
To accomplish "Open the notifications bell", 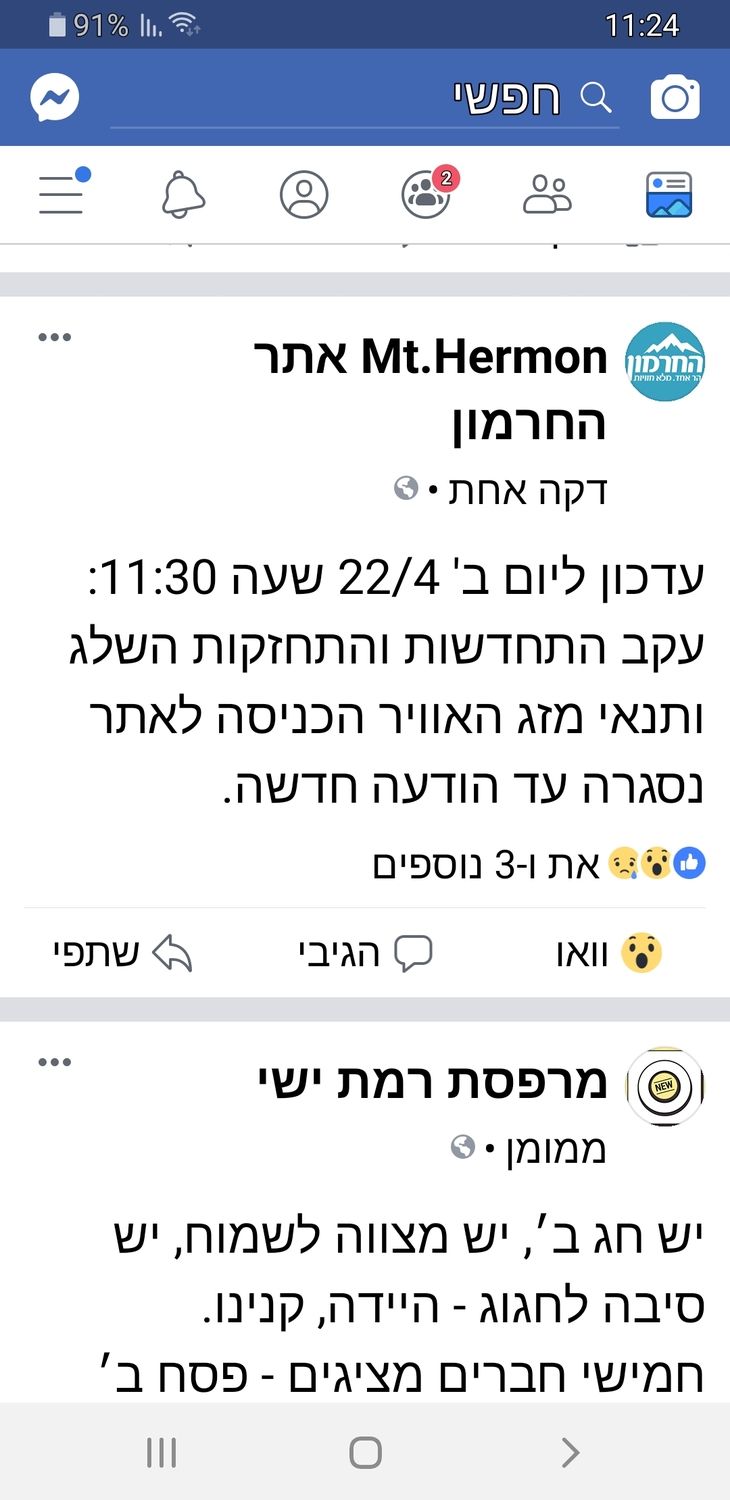I will tap(183, 194).
